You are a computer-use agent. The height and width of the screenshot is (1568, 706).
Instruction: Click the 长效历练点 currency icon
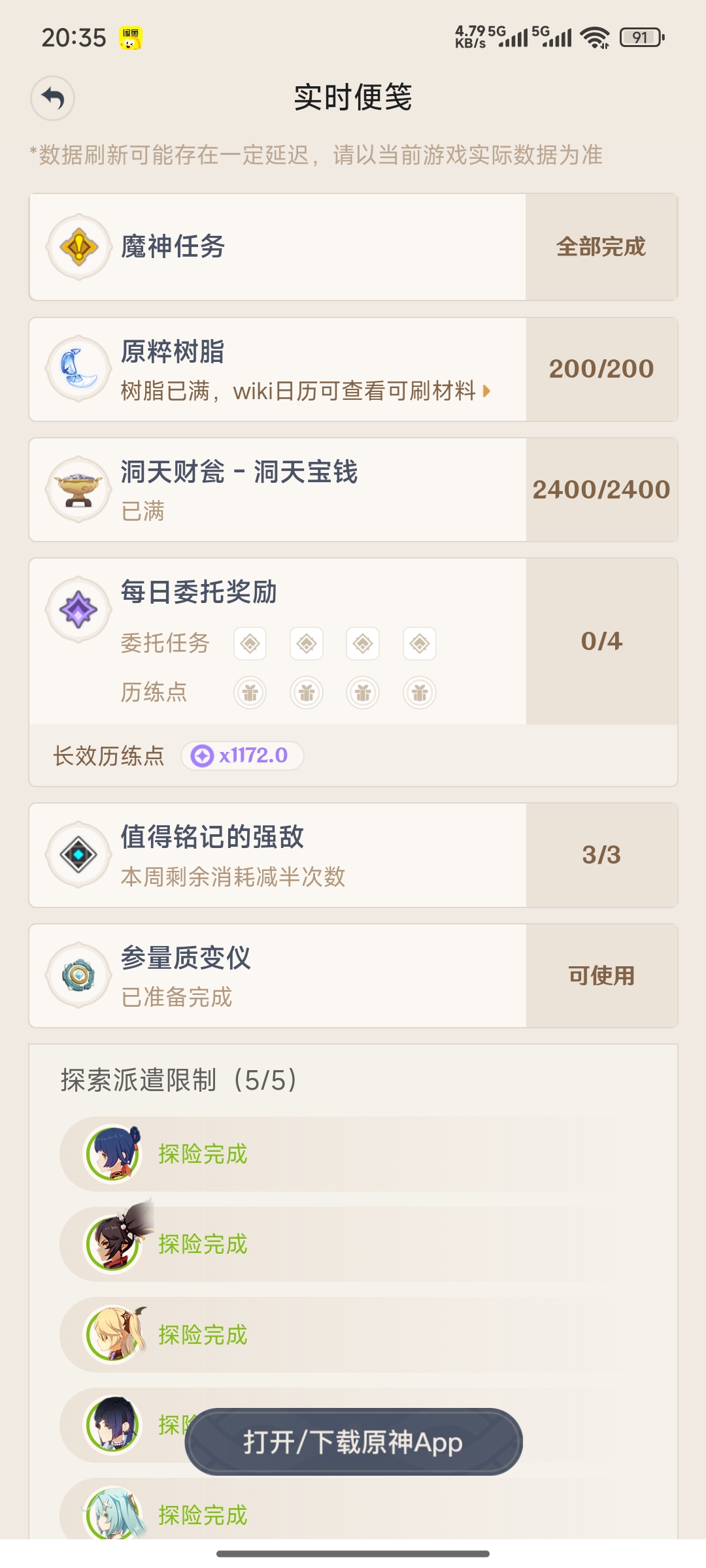click(203, 756)
